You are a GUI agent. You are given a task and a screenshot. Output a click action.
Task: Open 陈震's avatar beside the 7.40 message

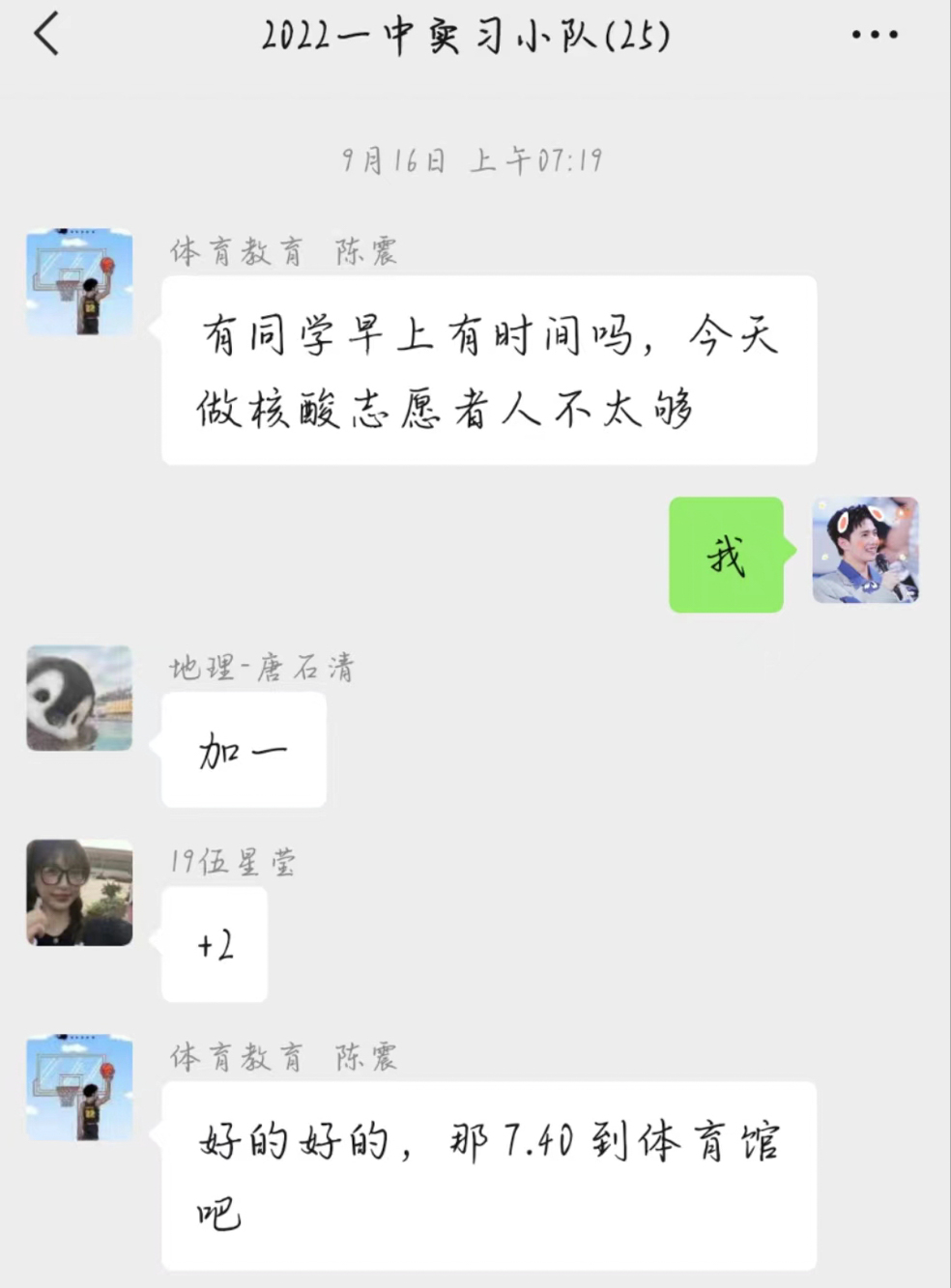pyautogui.click(x=79, y=1087)
